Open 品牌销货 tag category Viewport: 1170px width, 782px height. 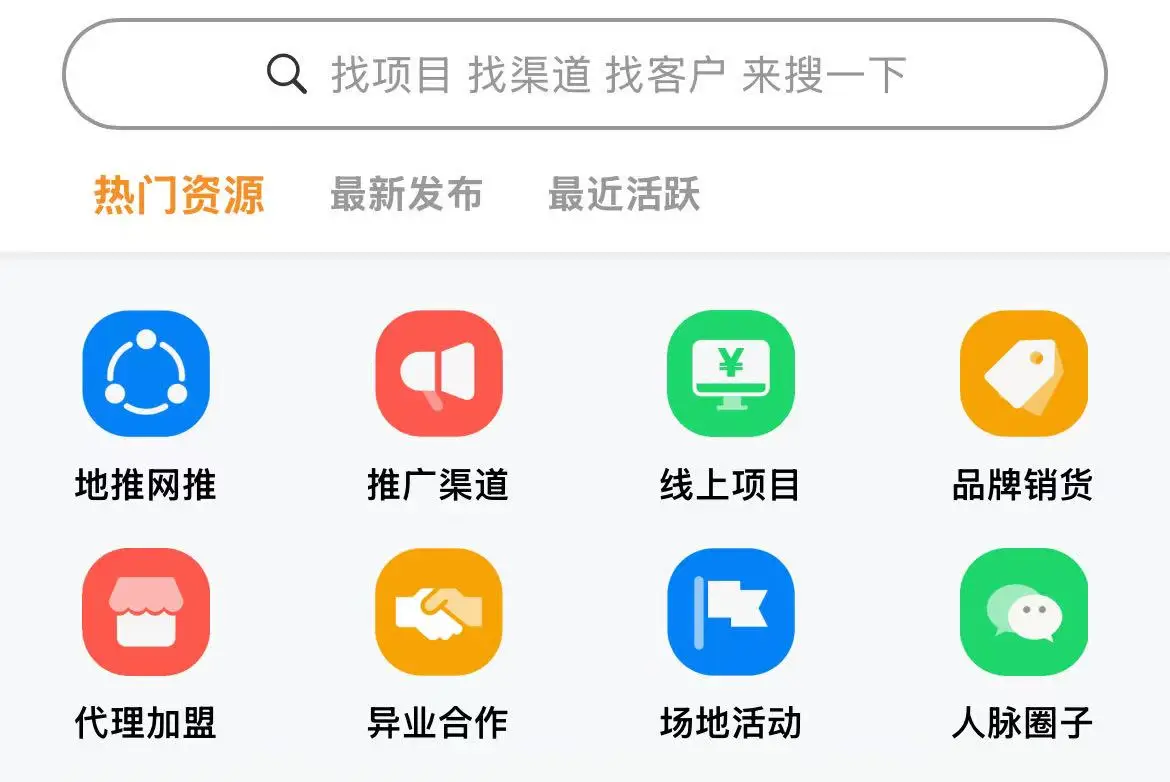point(1023,374)
